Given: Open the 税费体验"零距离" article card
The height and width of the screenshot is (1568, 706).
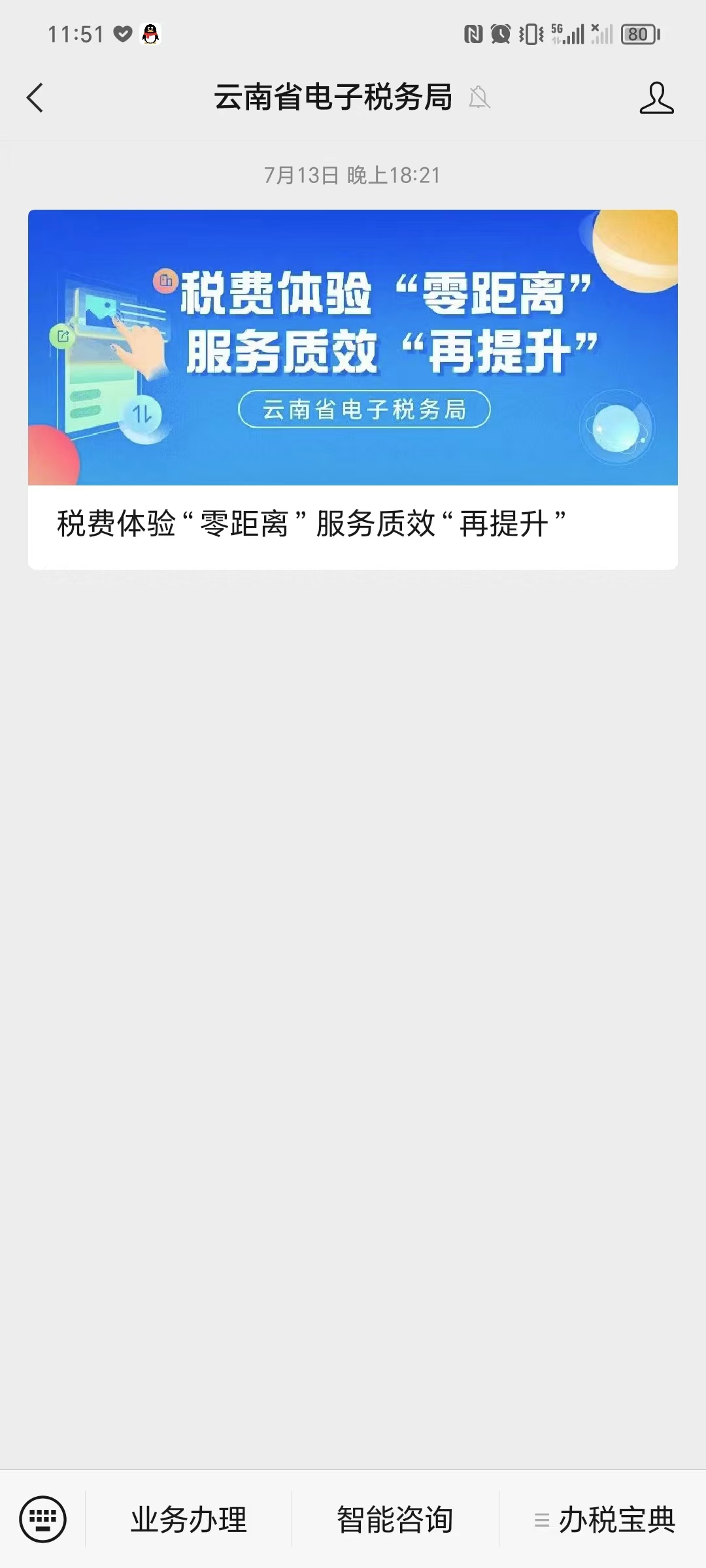Looking at the screenshot, I should [352, 389].
